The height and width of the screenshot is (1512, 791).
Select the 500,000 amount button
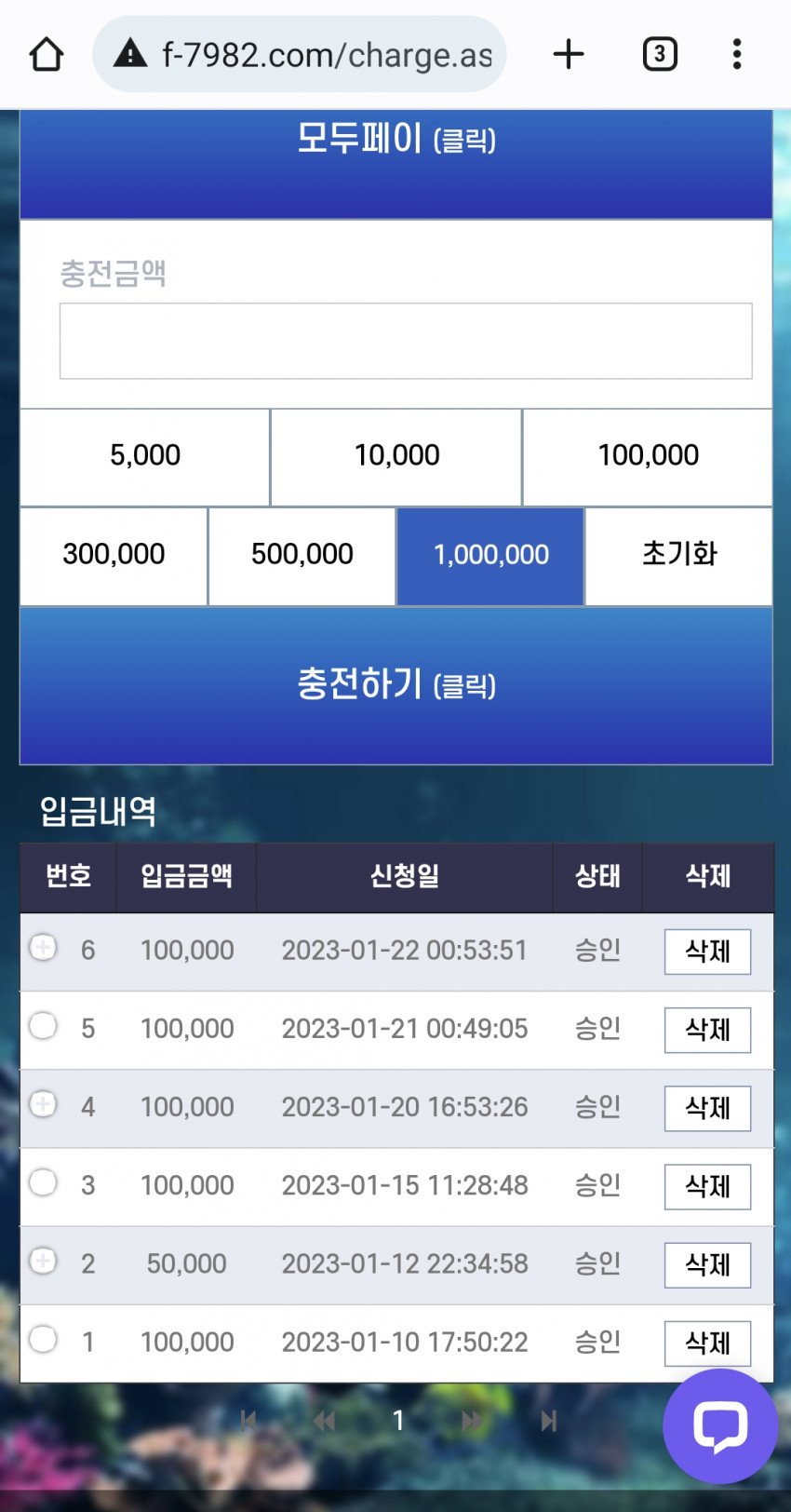(x=302, y=555)
